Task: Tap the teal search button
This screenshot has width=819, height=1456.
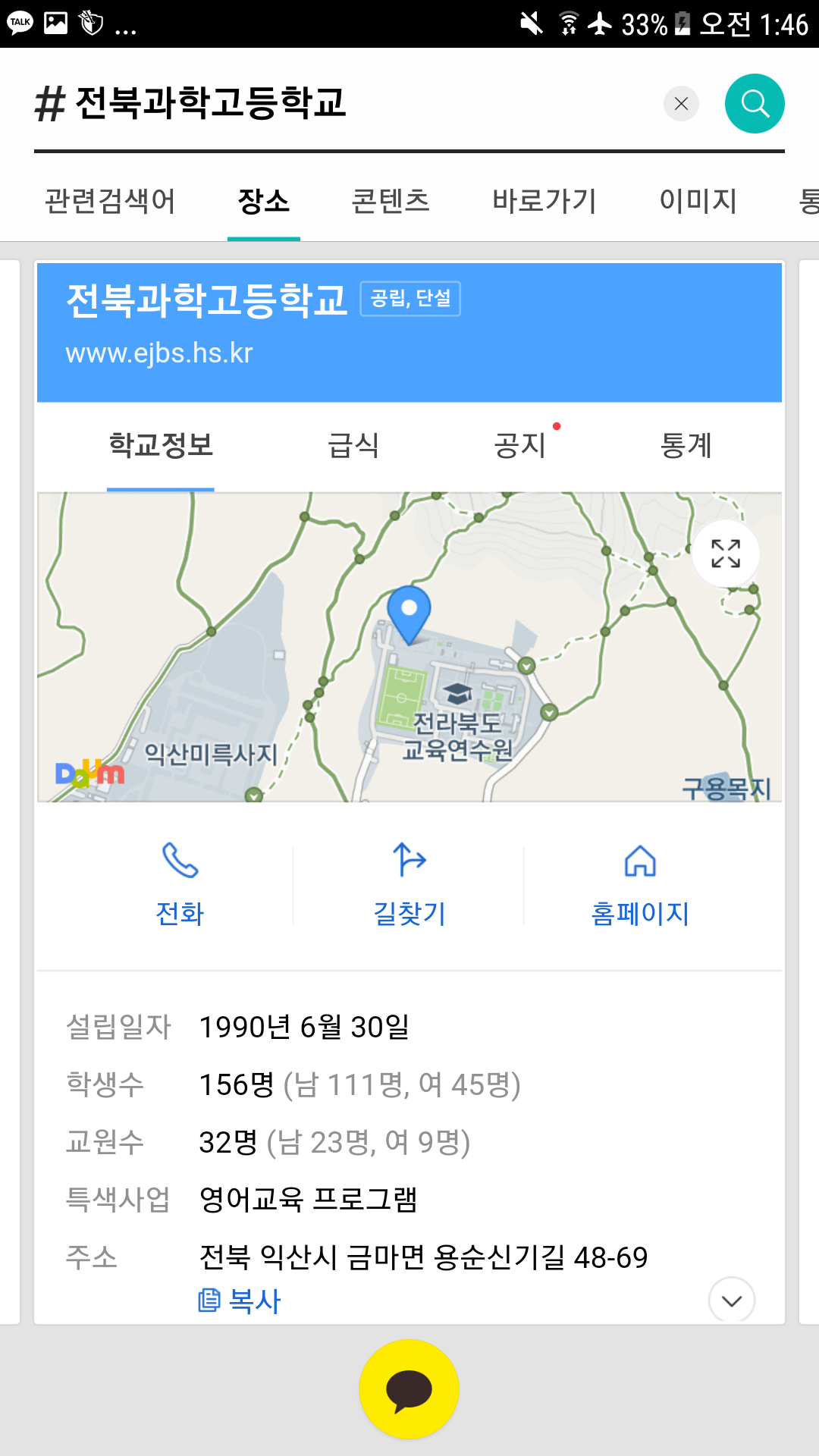Action: pos(754,104)
